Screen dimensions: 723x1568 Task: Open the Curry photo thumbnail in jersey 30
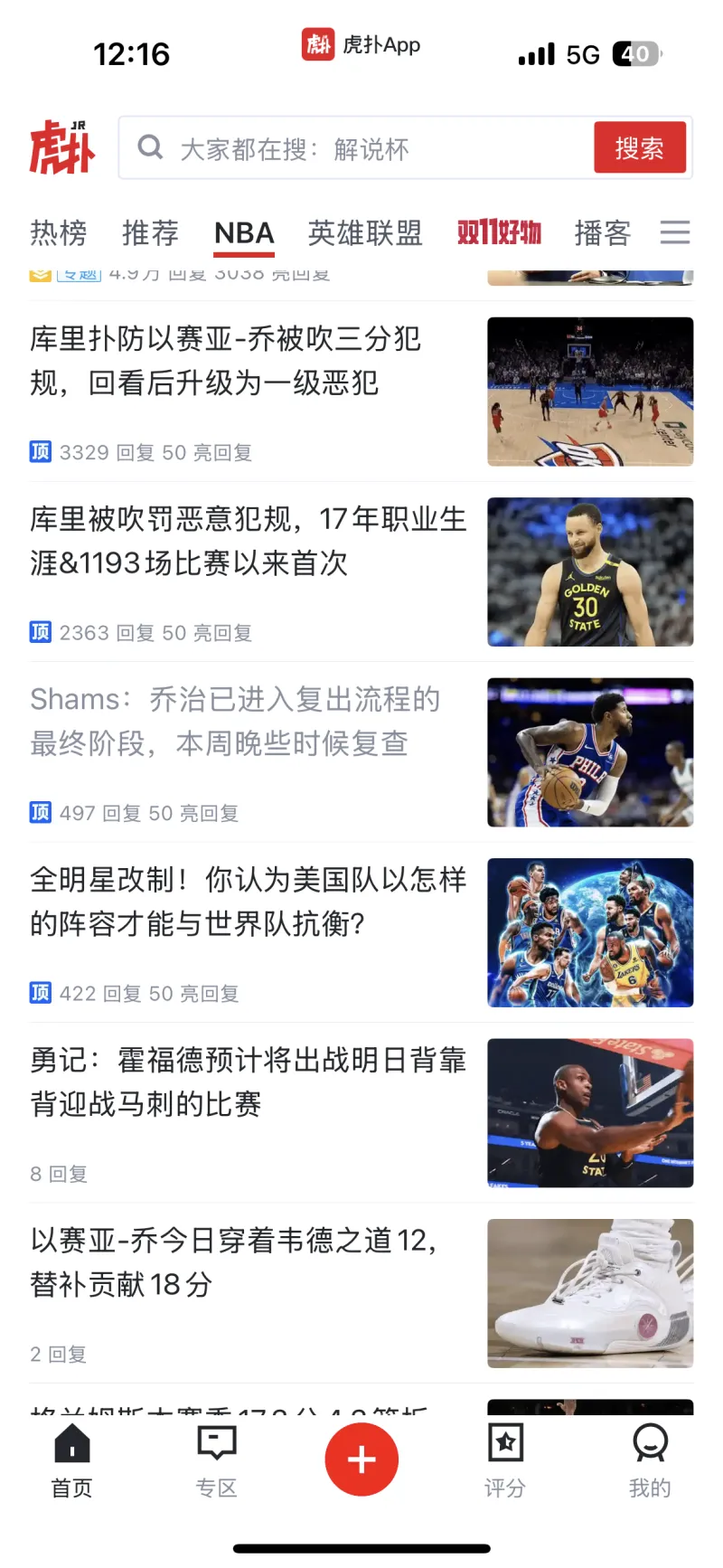click(589, 571)
